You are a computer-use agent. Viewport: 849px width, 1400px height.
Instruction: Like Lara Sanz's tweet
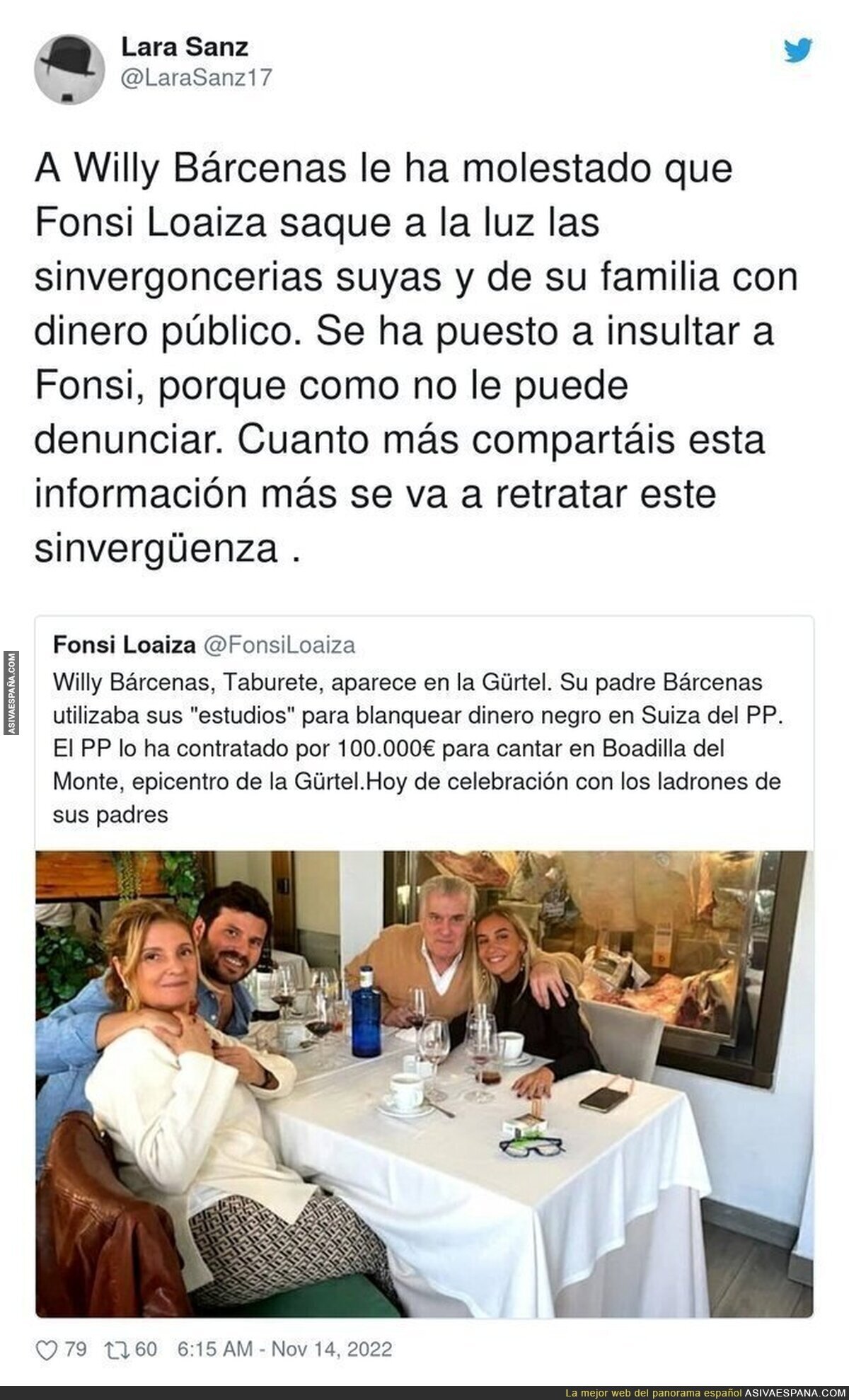tap(46, 1349)
